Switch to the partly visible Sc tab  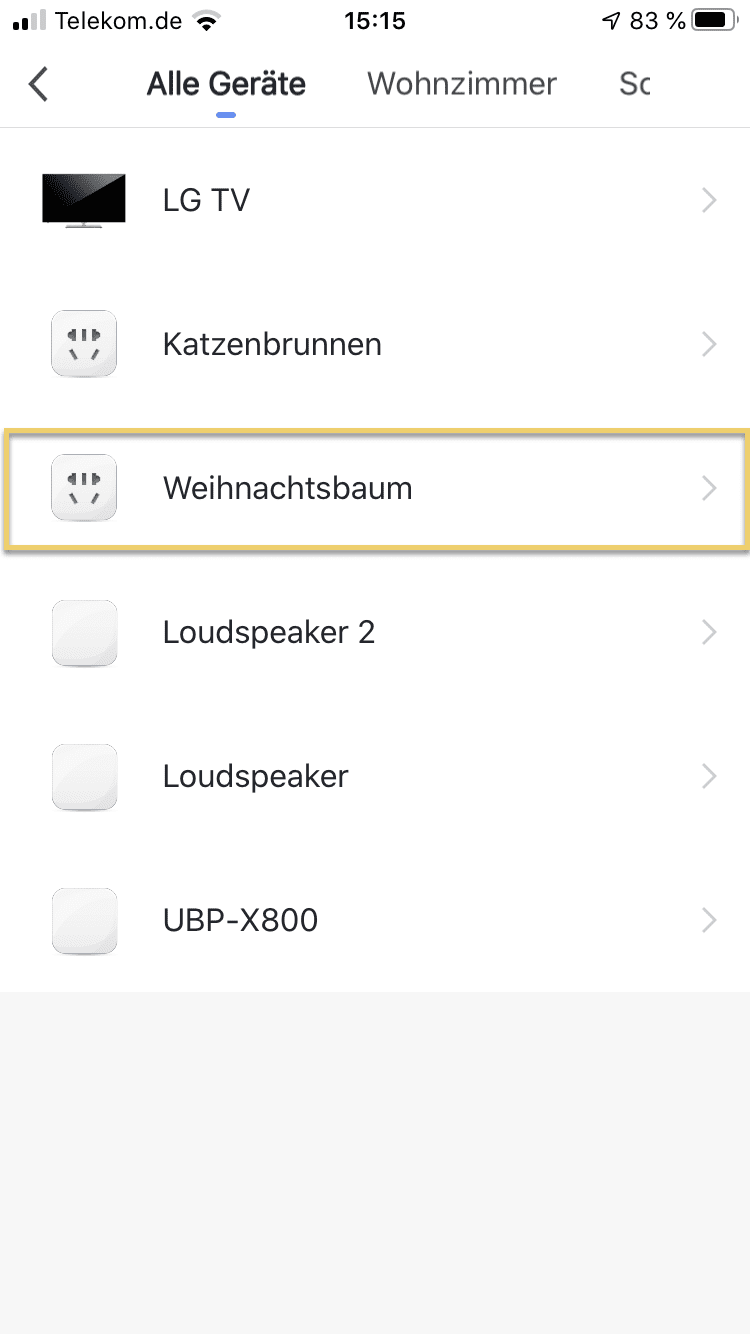[635, 84]
